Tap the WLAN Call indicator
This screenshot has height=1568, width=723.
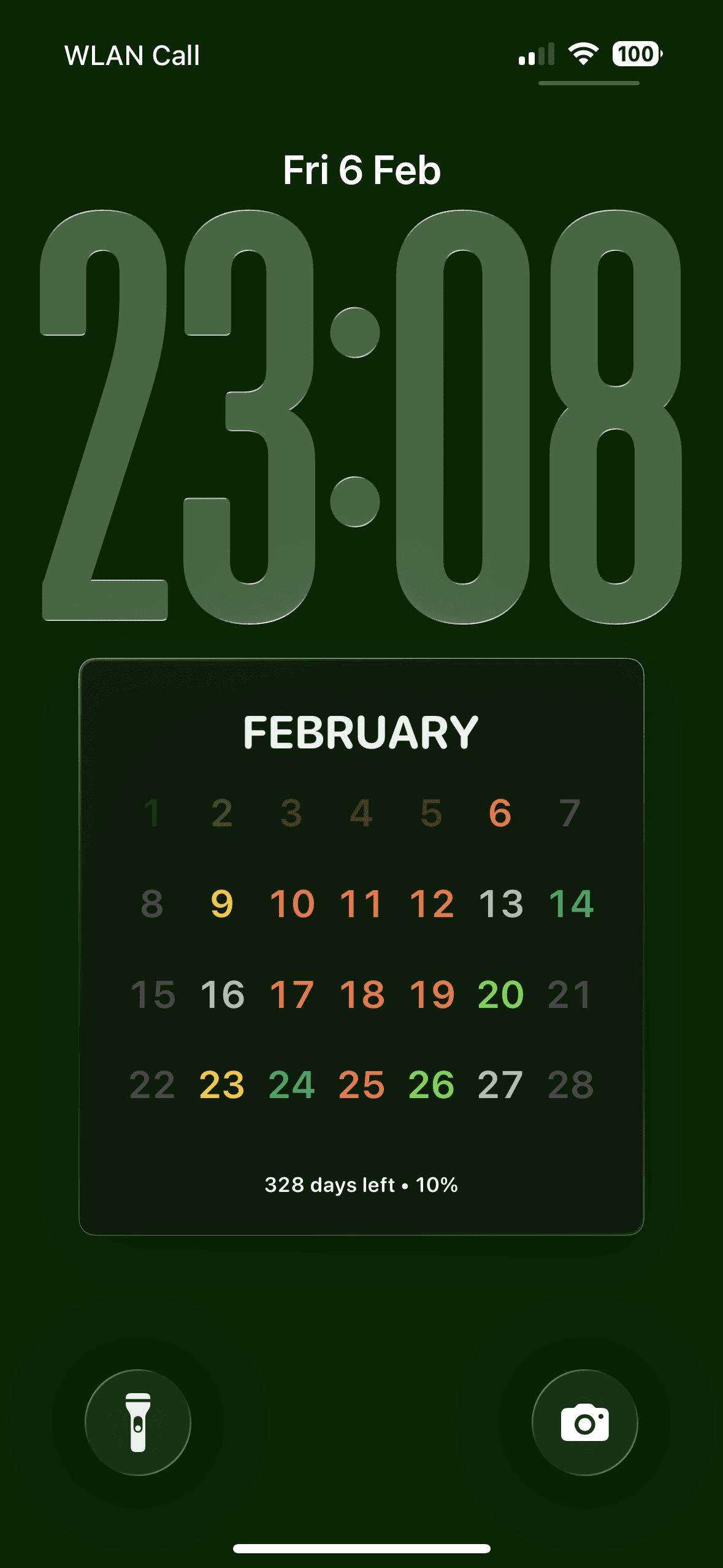[132, 56]
